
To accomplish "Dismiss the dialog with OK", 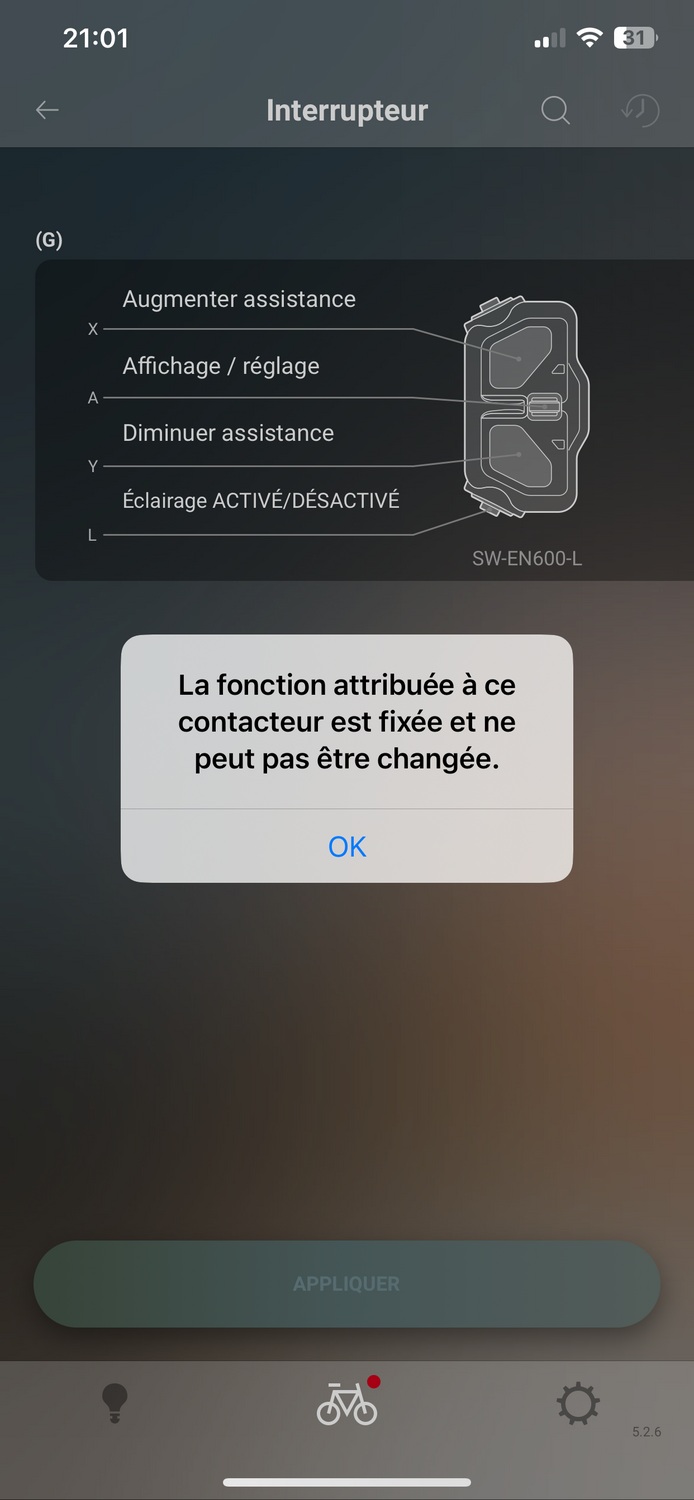I will click(347, 846).
